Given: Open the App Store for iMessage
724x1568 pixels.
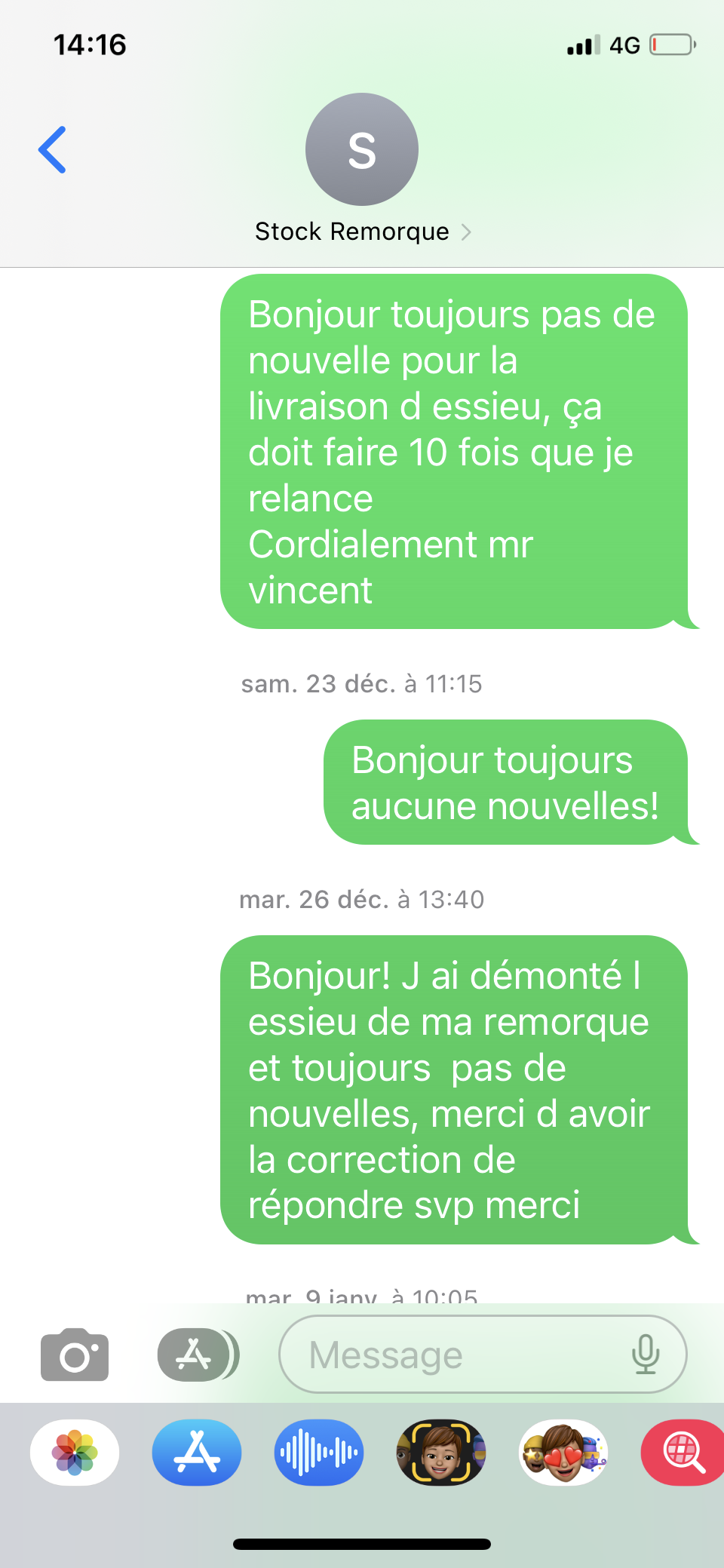Looking at the screenshot, I should [x=197, y=1453].
